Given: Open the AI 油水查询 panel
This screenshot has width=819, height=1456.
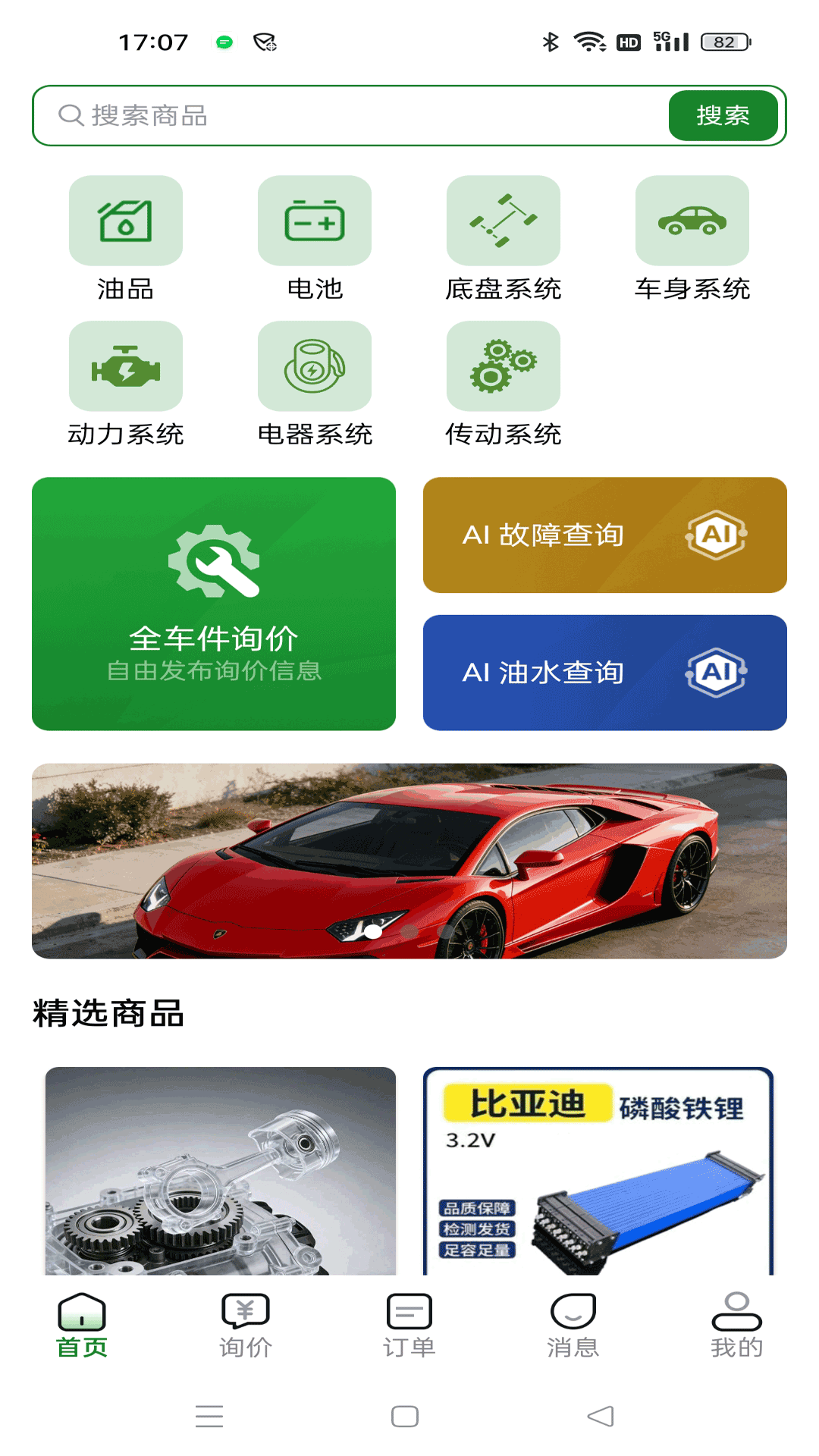Looking at the screenshot, I should (604, 673).
